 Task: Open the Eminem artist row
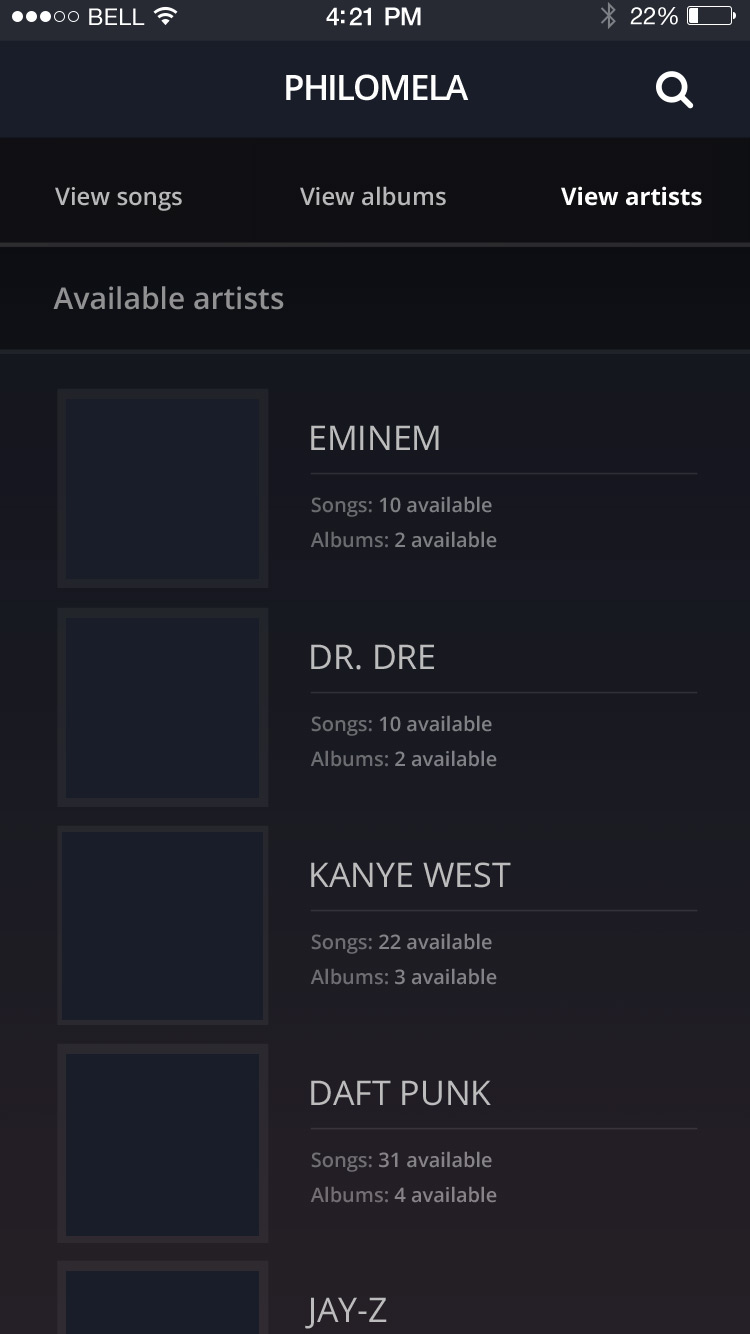click(x=375, y=438)
